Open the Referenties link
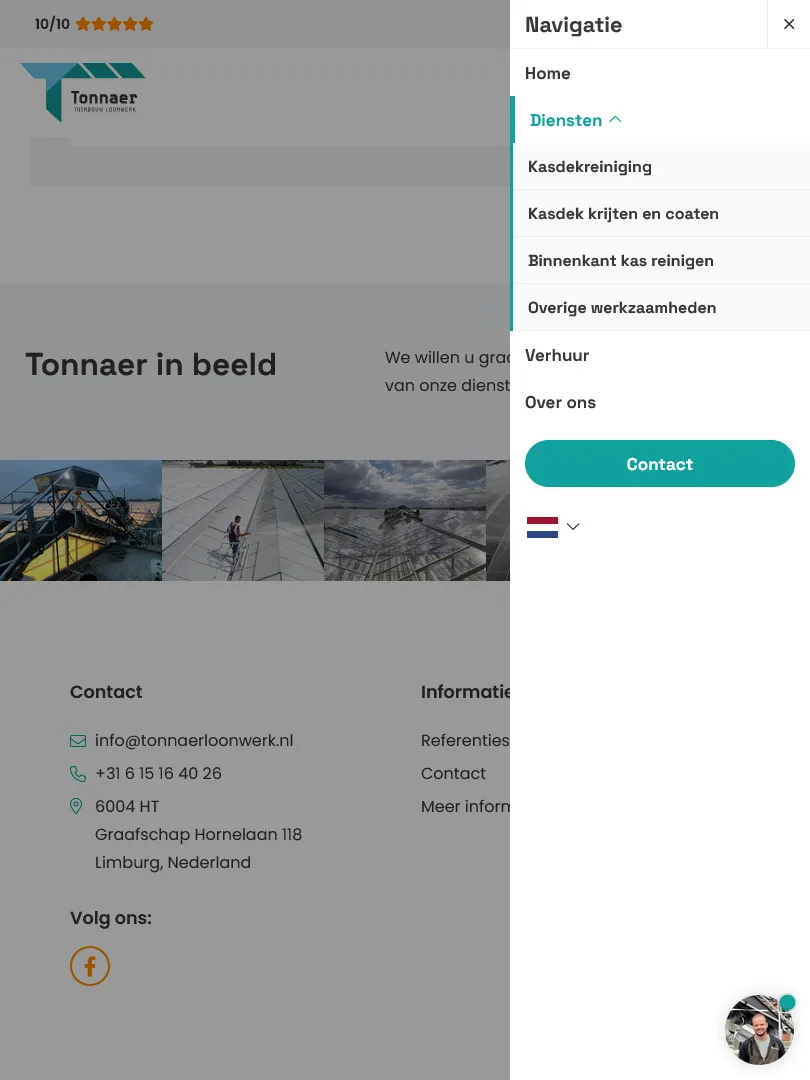 (465, 740)
